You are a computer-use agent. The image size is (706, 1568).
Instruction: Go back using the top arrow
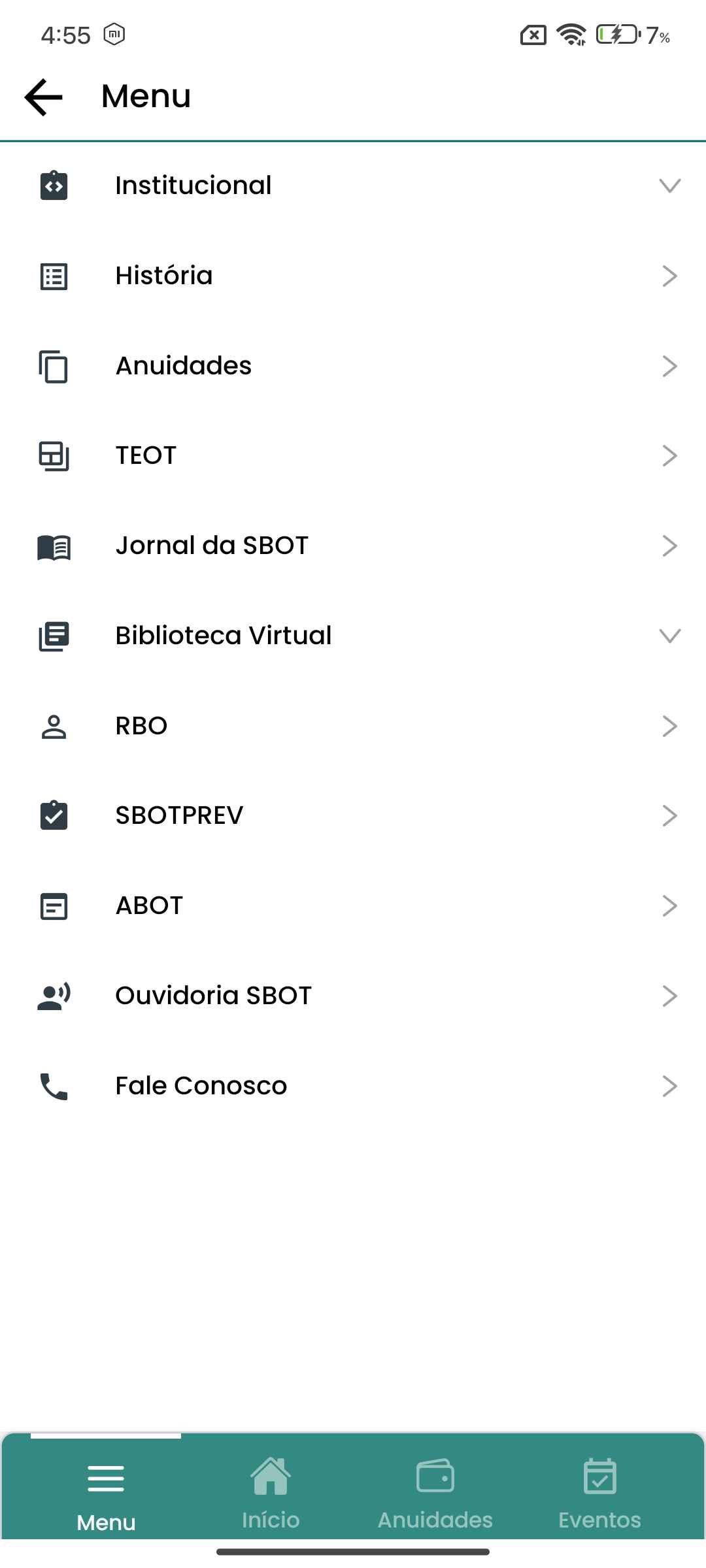pos(44,97)
